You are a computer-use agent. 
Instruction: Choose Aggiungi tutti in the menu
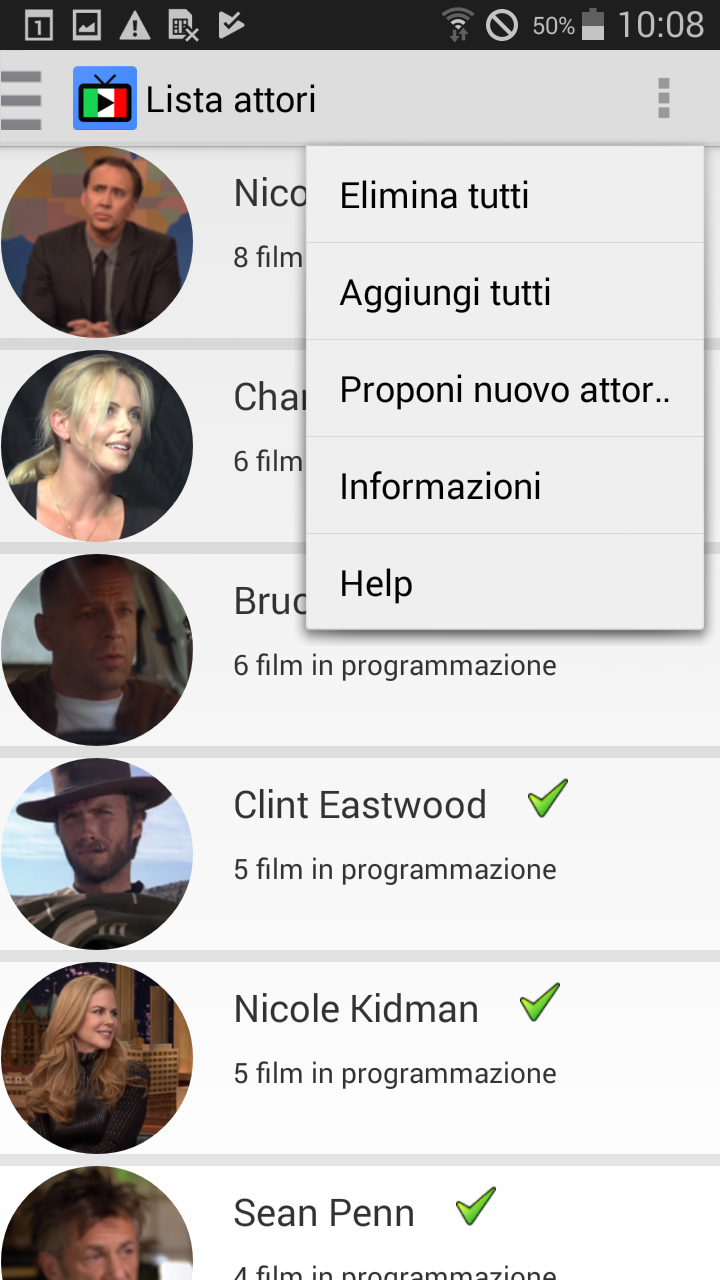point(505,292)
